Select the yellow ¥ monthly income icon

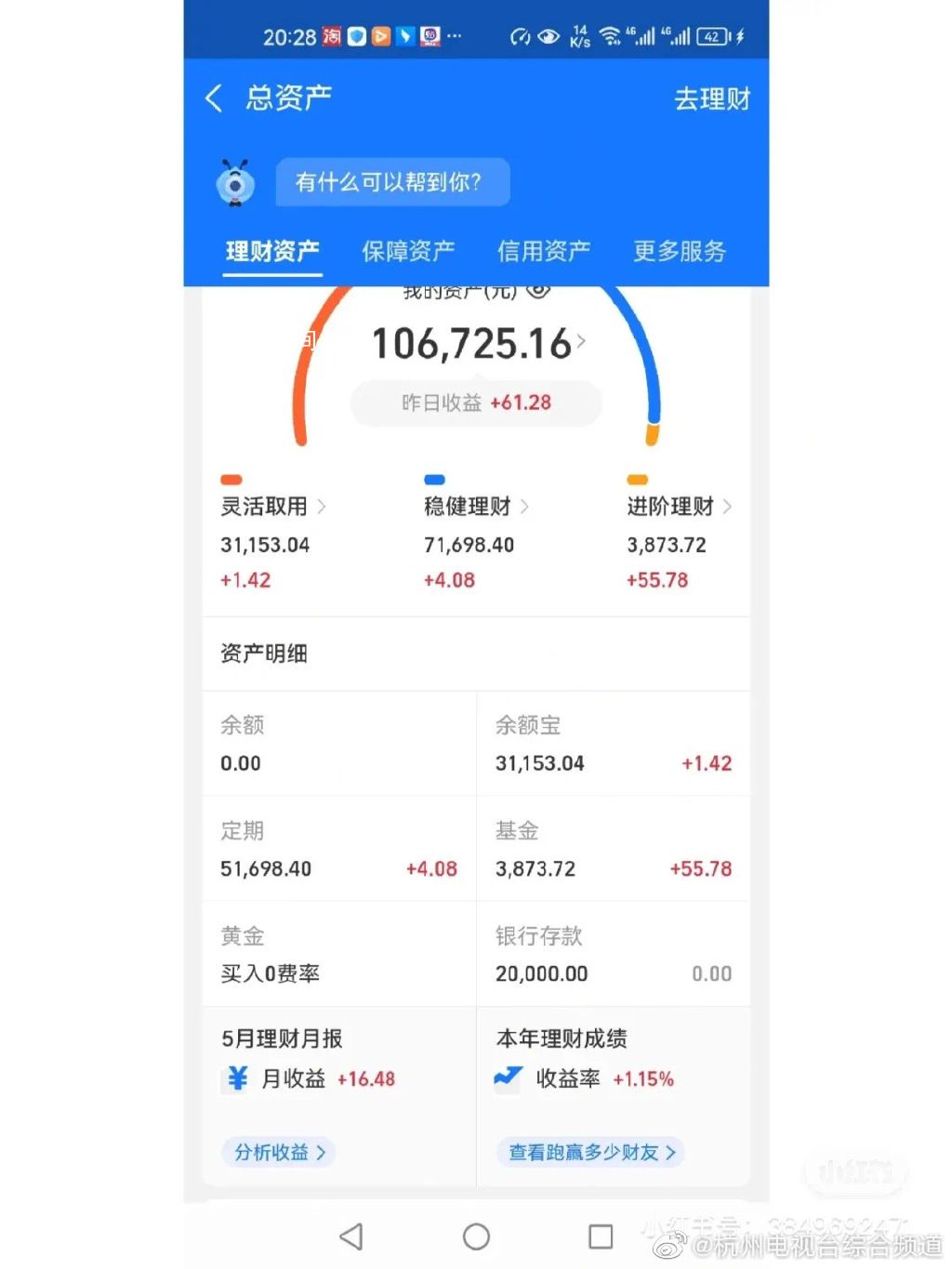[236, 1078]
